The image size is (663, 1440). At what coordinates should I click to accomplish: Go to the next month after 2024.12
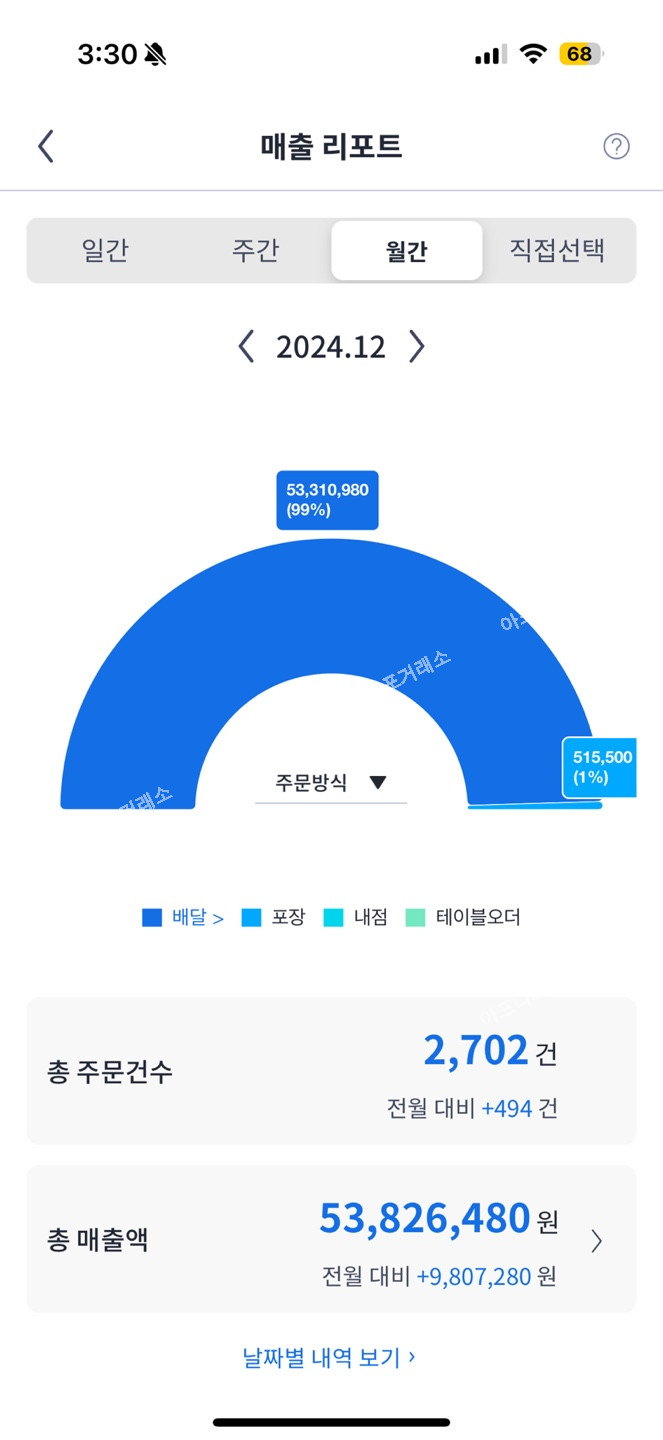click(417, 347)
